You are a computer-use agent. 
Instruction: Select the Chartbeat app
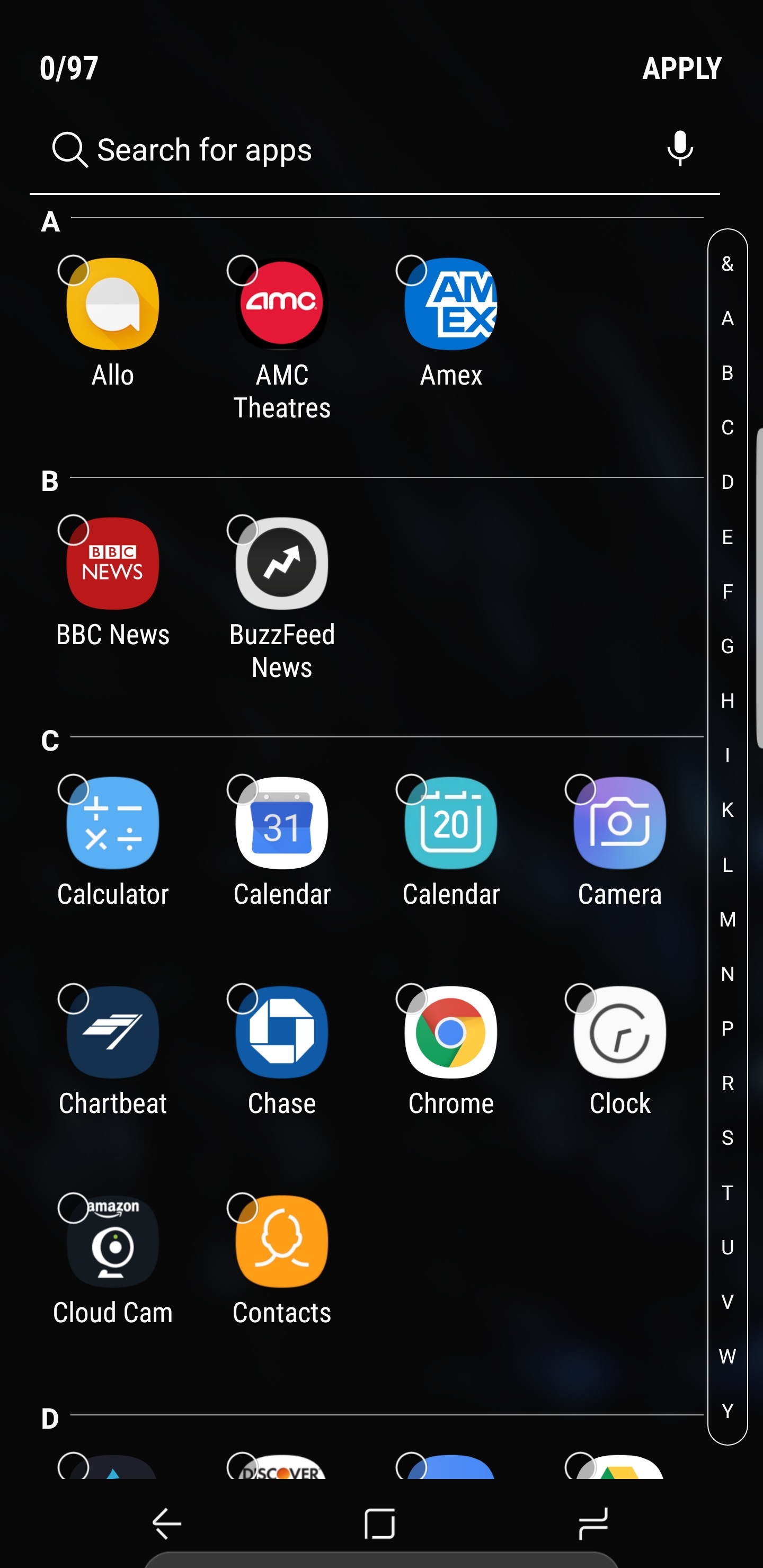click(x=113, y=1032)
